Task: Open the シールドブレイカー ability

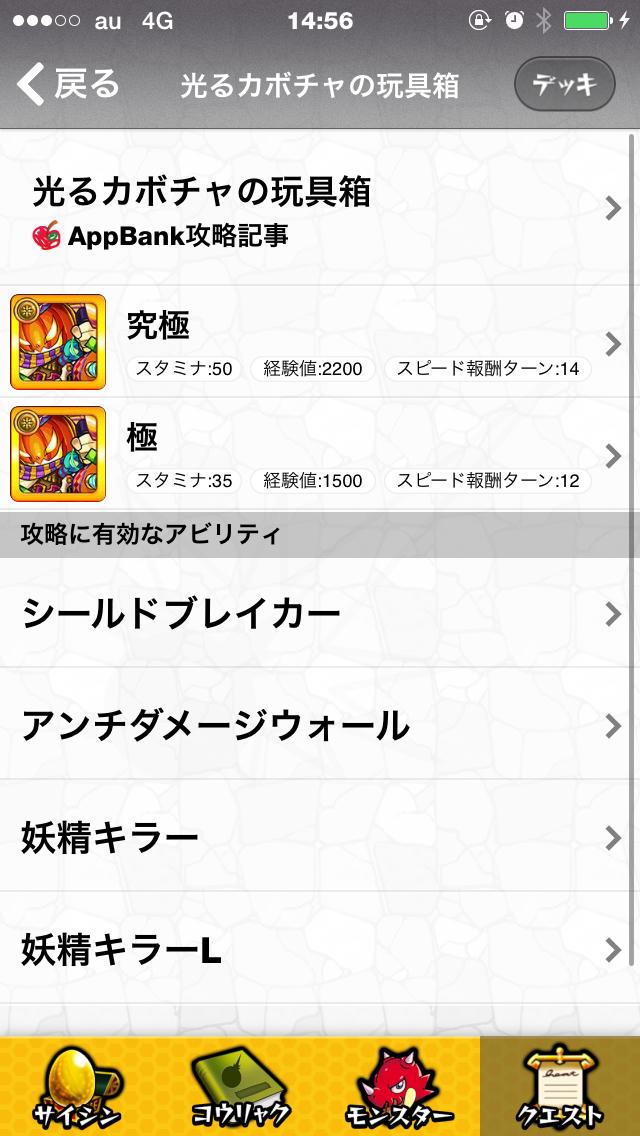Action: (320, 613)
